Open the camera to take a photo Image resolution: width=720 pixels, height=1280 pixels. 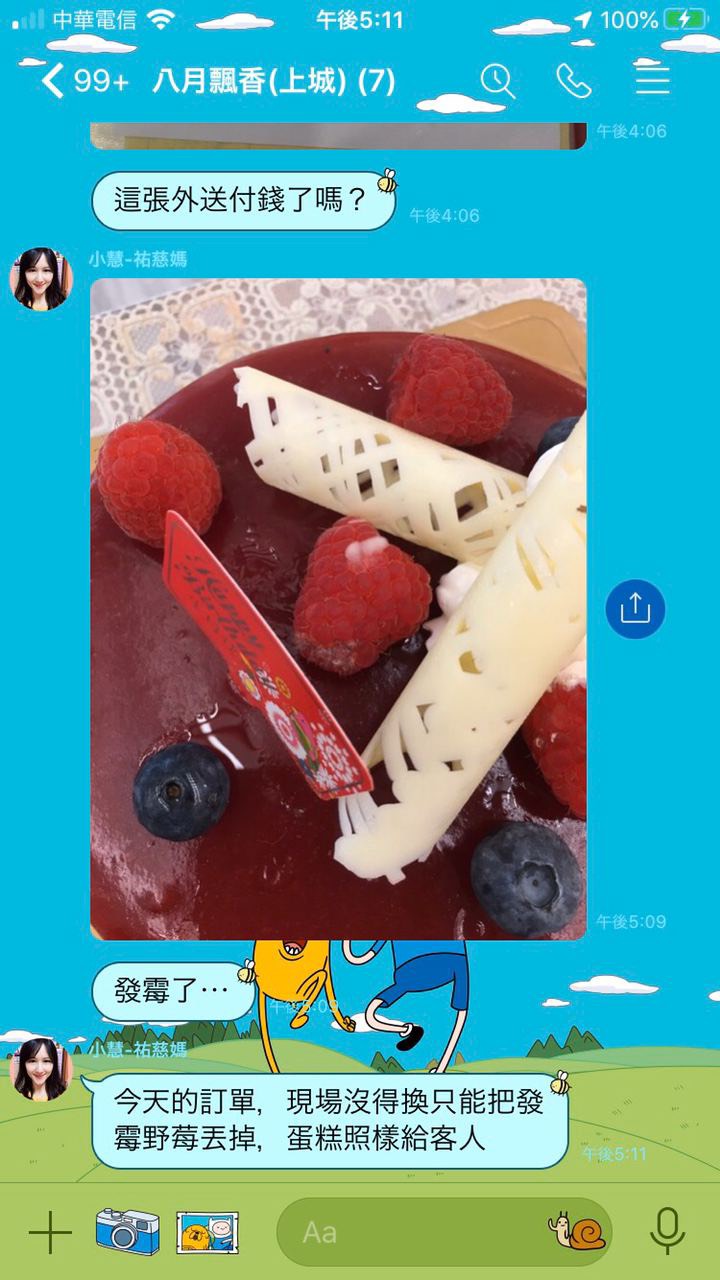click(127, 1231)
